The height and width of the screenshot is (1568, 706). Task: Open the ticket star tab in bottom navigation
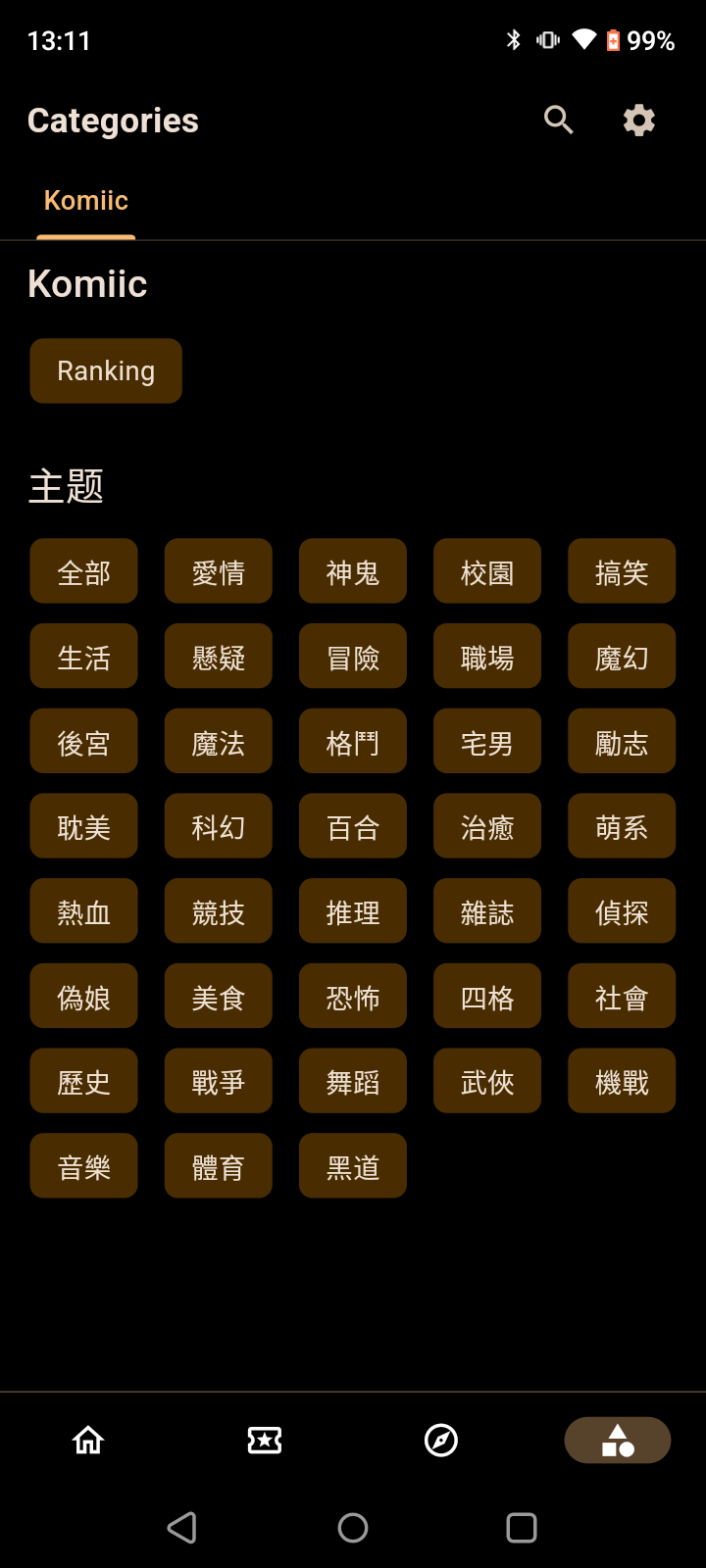click(x=265, y=1441)
